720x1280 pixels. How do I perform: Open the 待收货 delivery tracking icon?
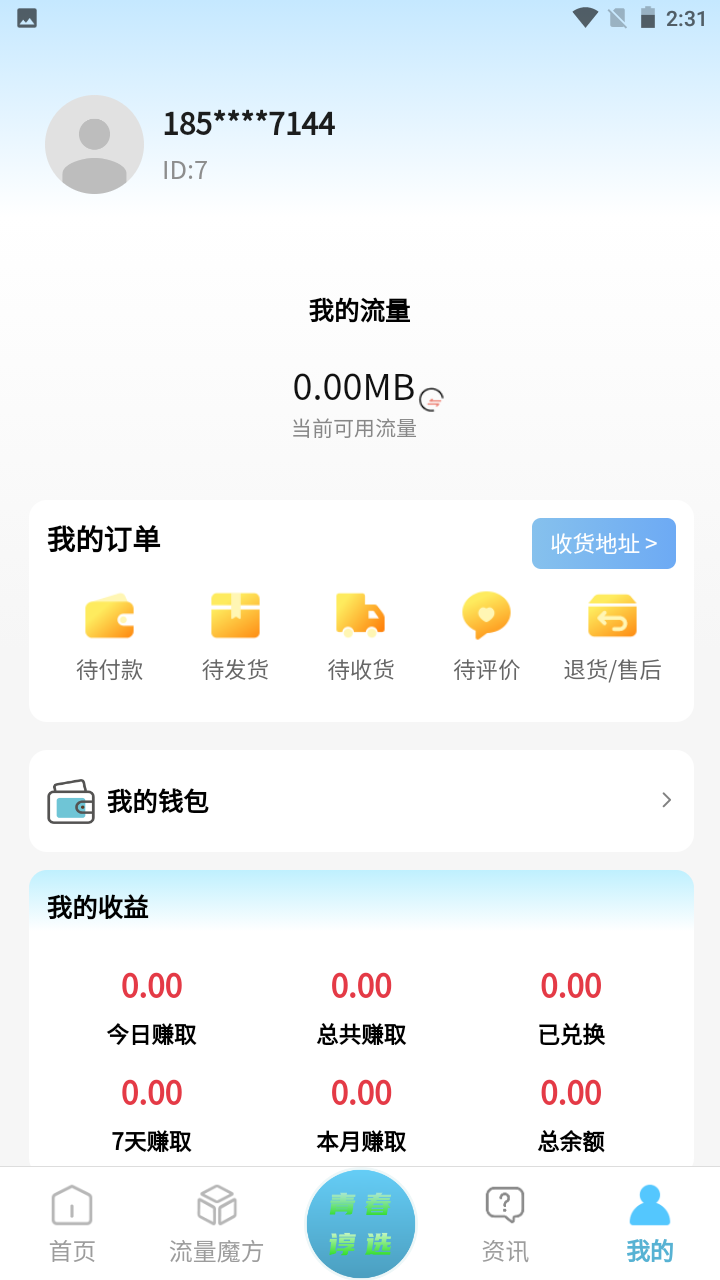click(360, 616)
